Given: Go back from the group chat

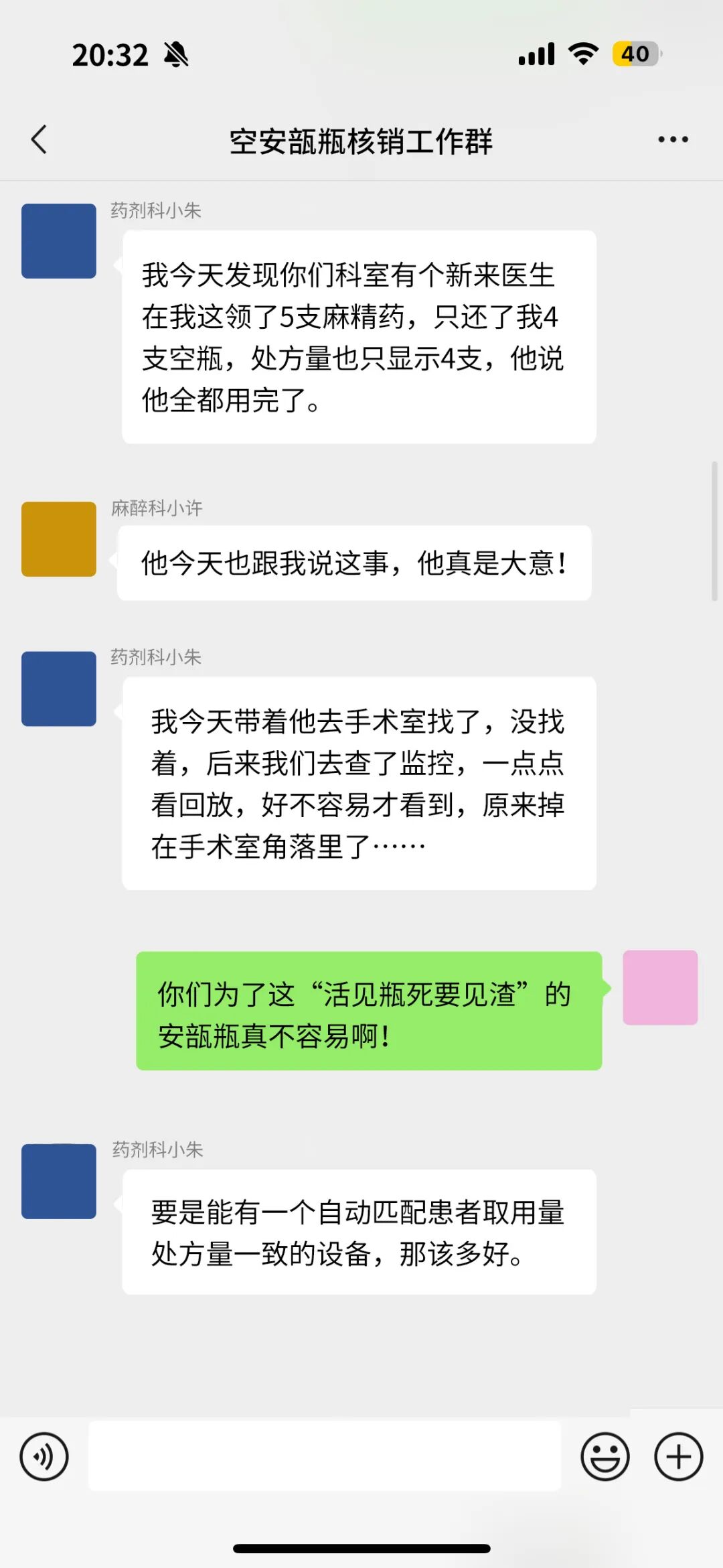Looking at the screenshot, I should [39, 139].
